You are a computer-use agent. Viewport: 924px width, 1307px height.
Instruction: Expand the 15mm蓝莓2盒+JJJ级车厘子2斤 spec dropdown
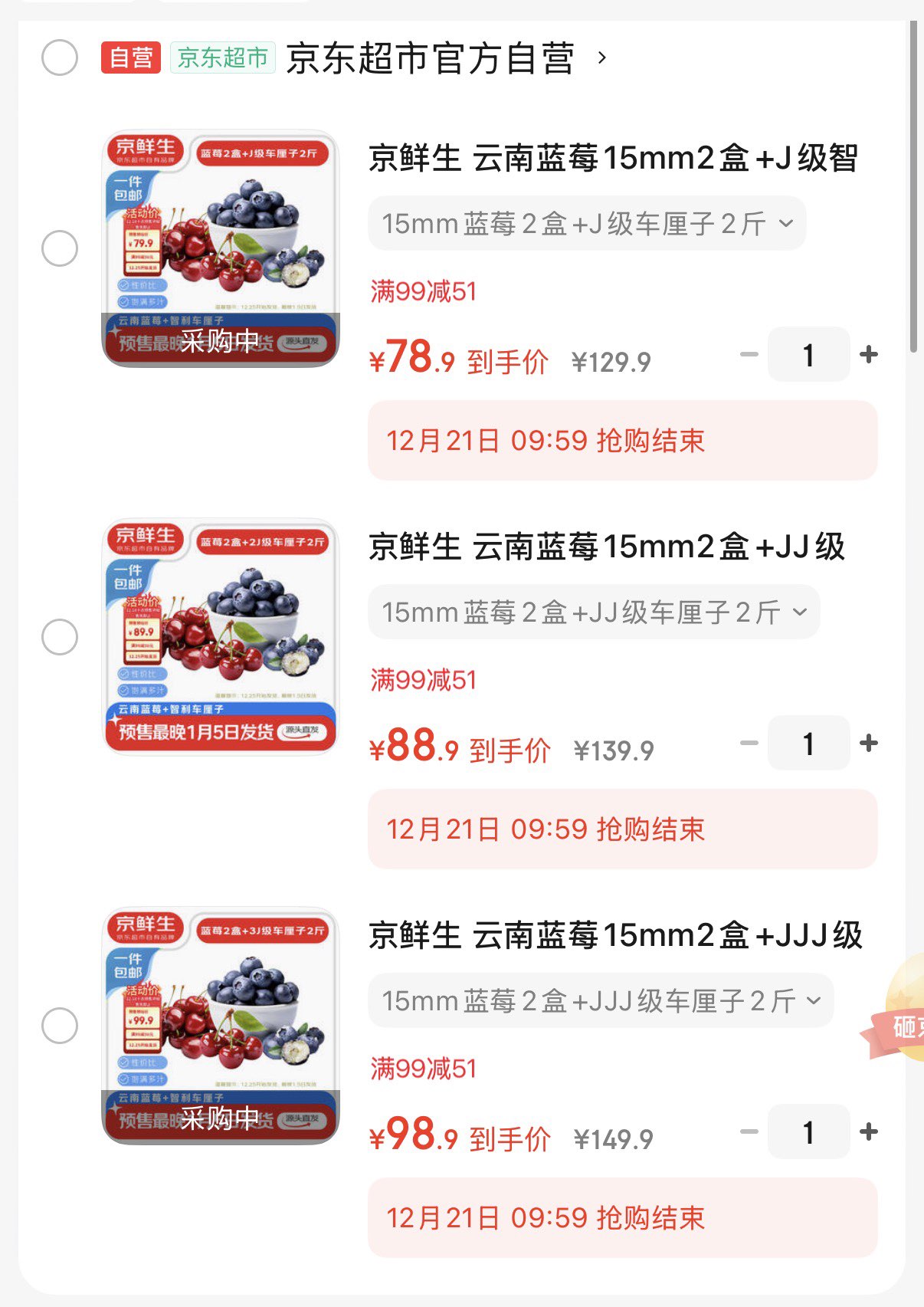pos(601,1001)
